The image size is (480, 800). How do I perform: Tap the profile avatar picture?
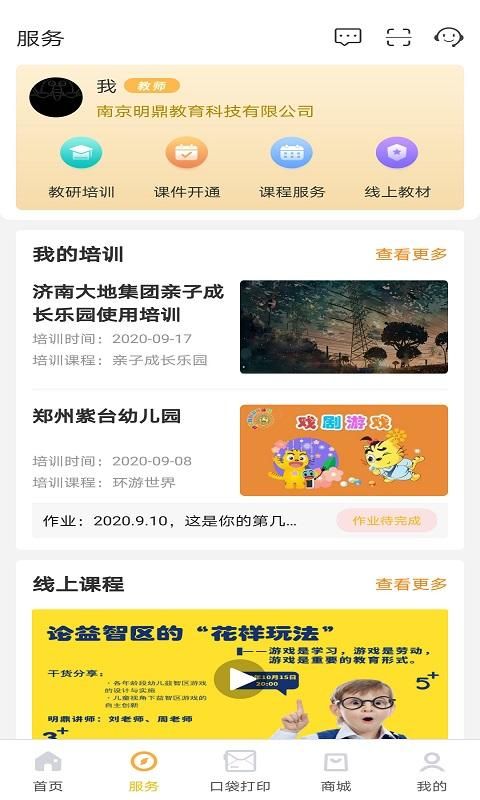point(56,97)
